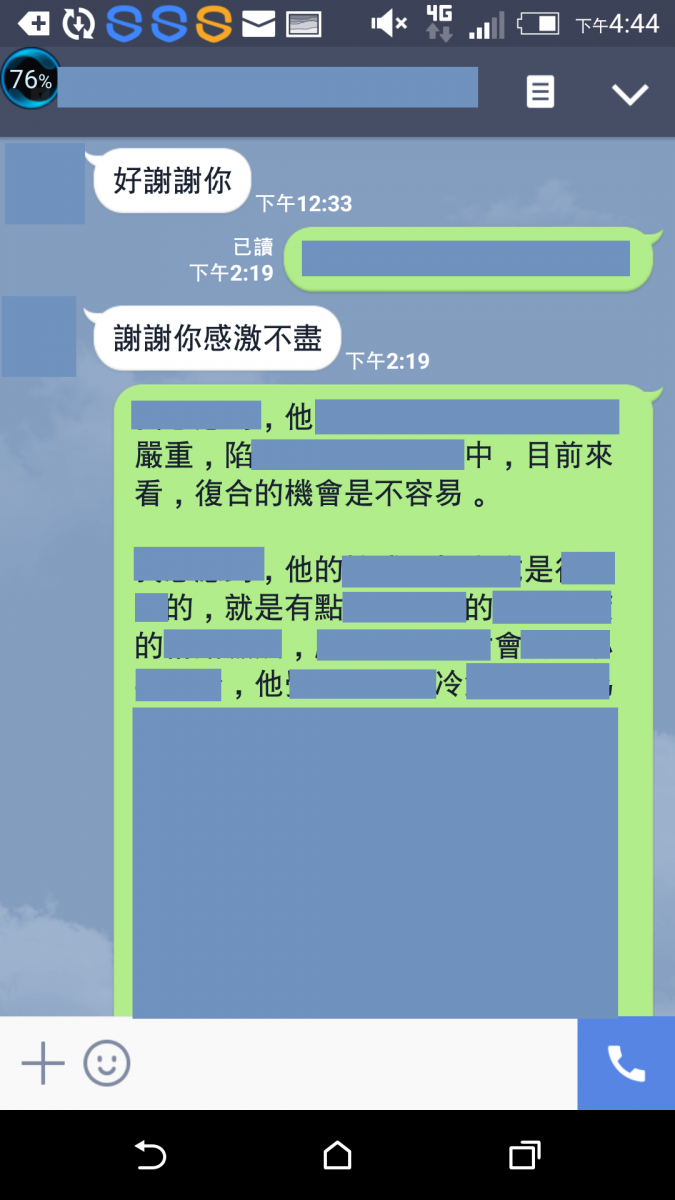Open the notes icon in header
The image size is (675, 1200).
point(540,93)
